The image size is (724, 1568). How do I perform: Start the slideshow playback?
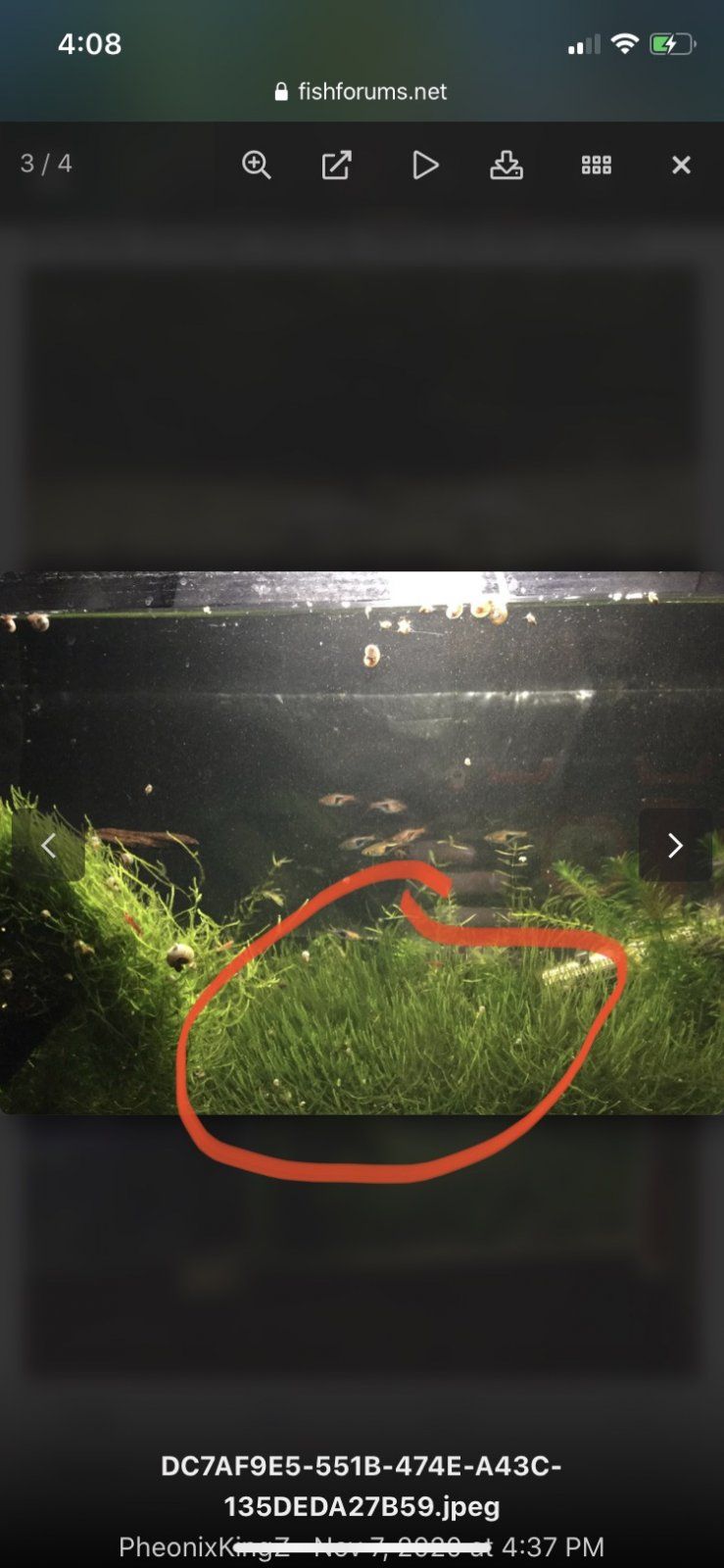424,165
